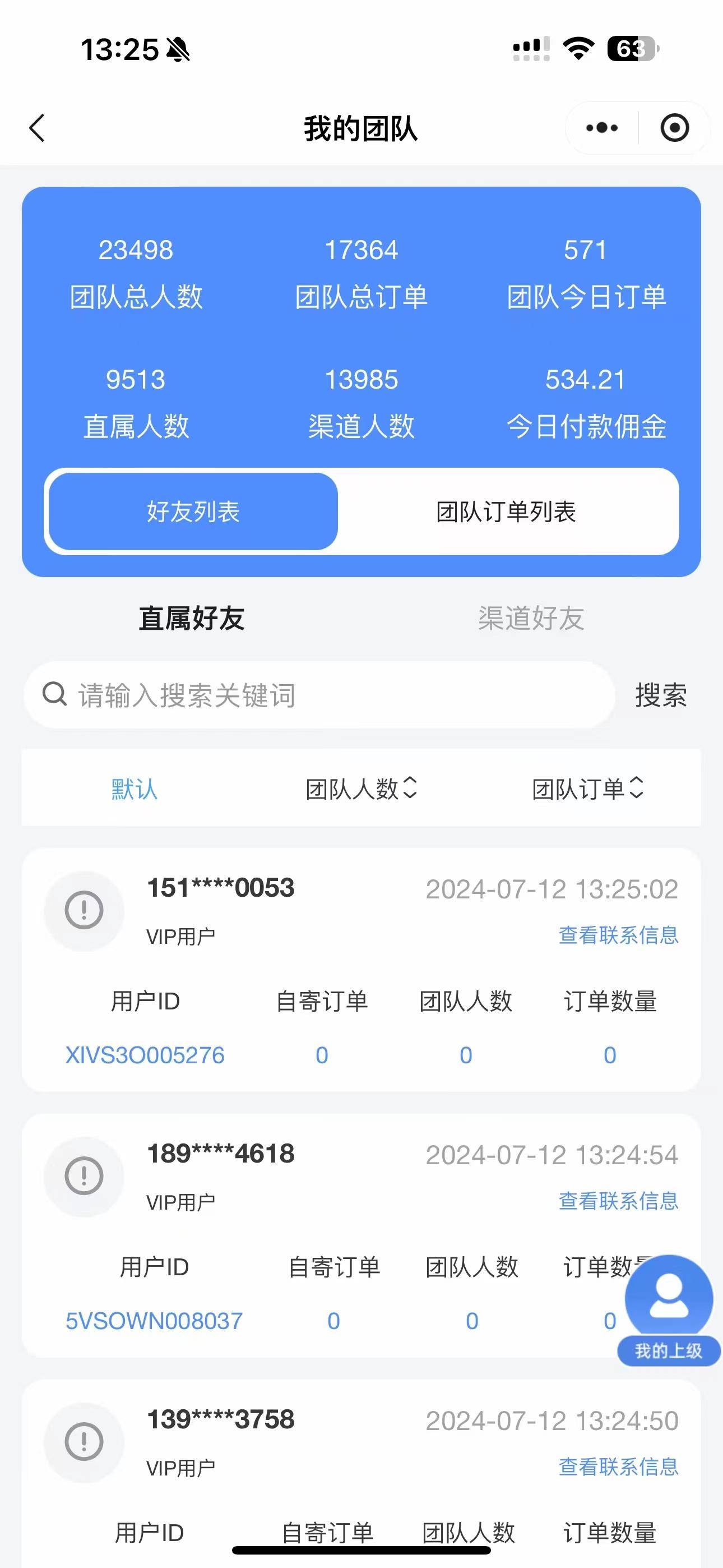723x1568 pixels.
Task: View contact info for 139****3758
Action: tap(618, 1467)
